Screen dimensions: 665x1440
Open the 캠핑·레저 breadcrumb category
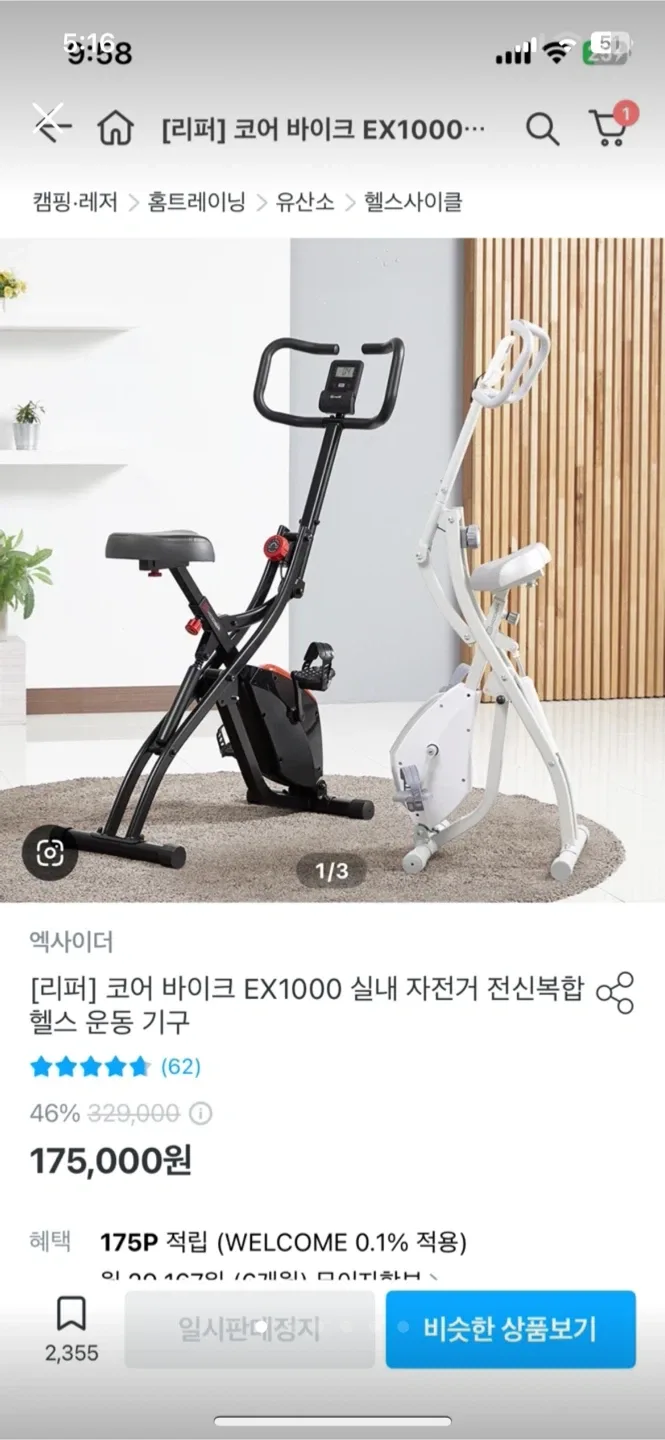74,202
